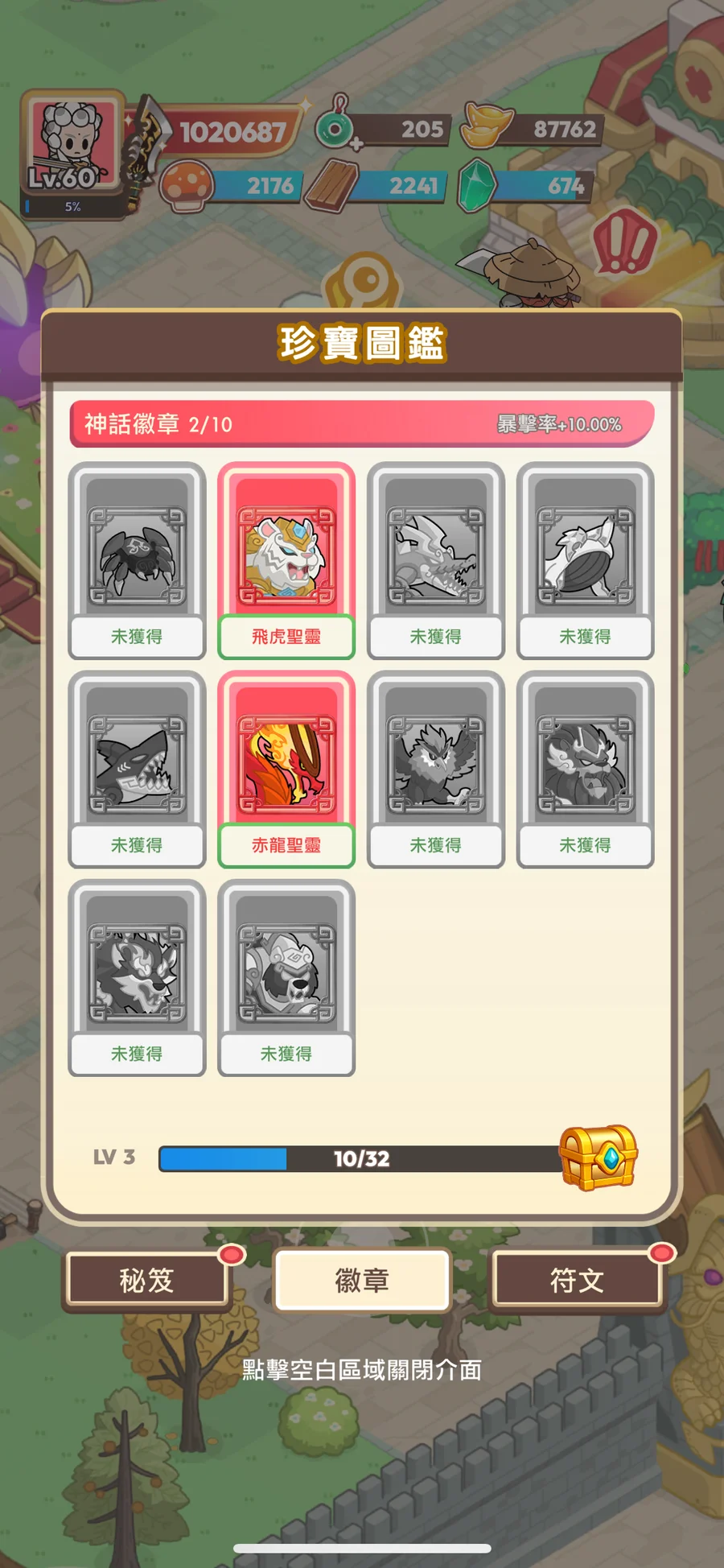Tap the unobtained spider badge card
724x1568 pixels.
[x=137, y=559]
